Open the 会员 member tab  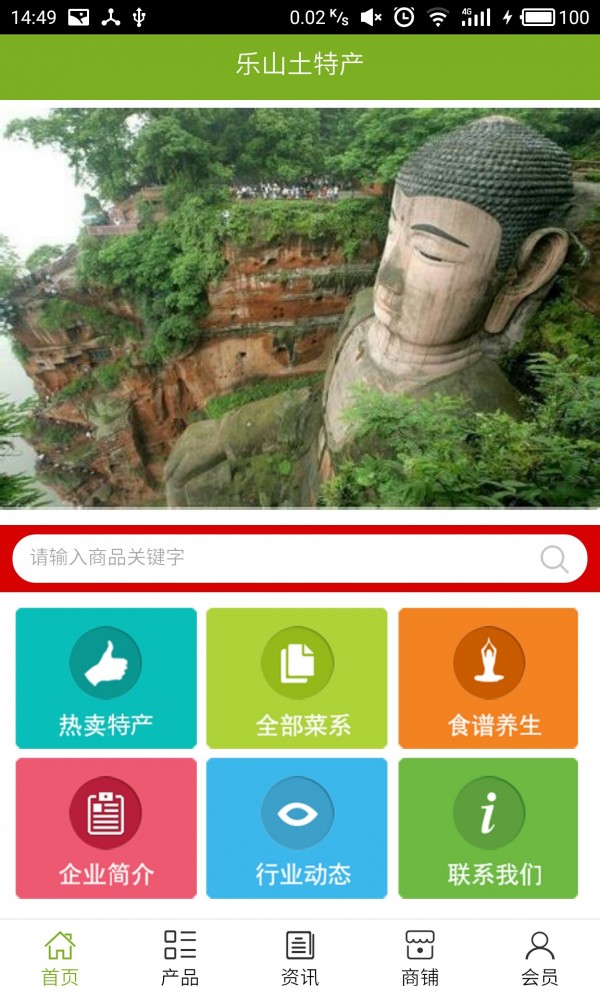[x=540, y=958]
